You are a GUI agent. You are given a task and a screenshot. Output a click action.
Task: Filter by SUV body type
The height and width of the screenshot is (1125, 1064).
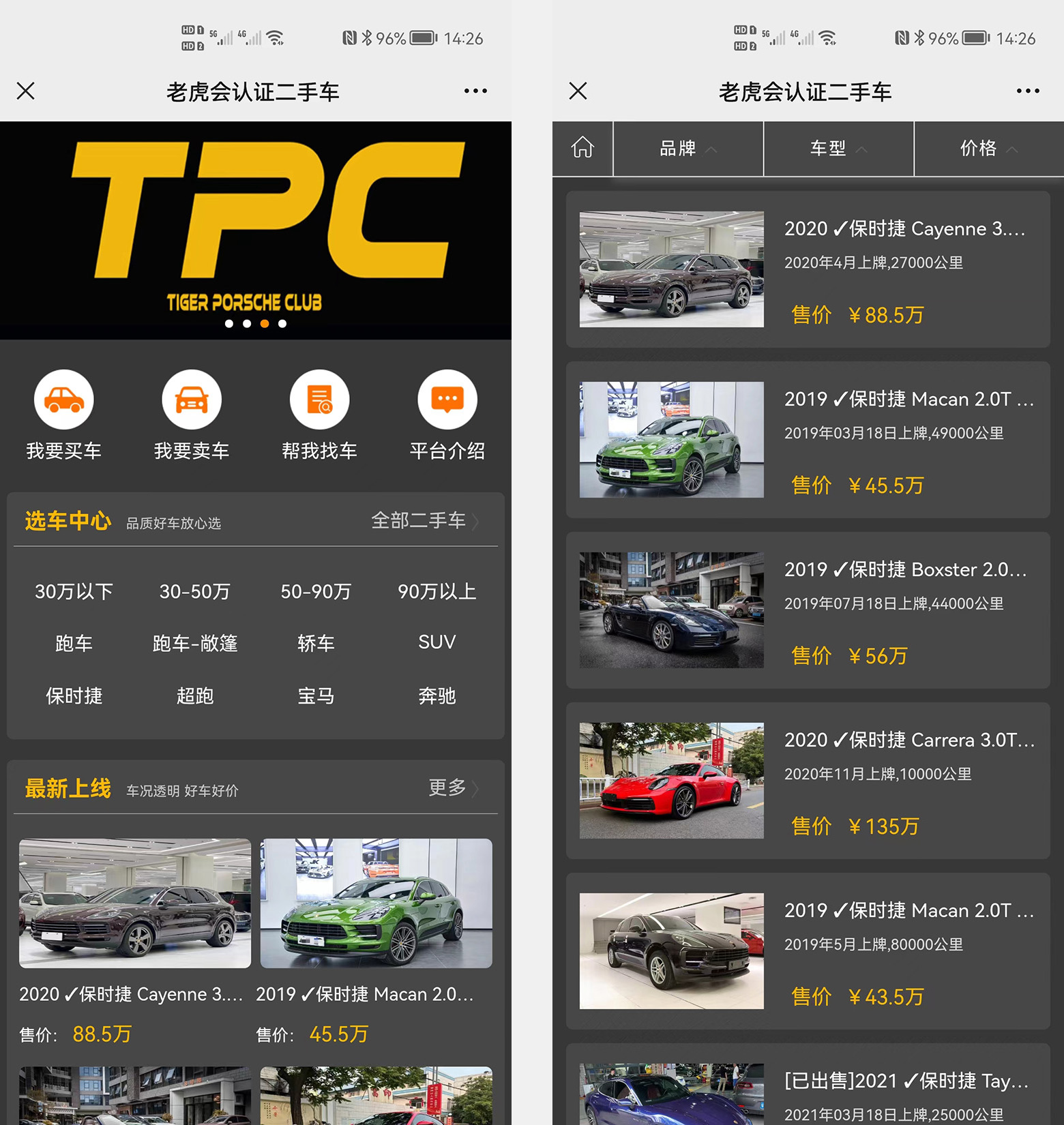point(437,642)
